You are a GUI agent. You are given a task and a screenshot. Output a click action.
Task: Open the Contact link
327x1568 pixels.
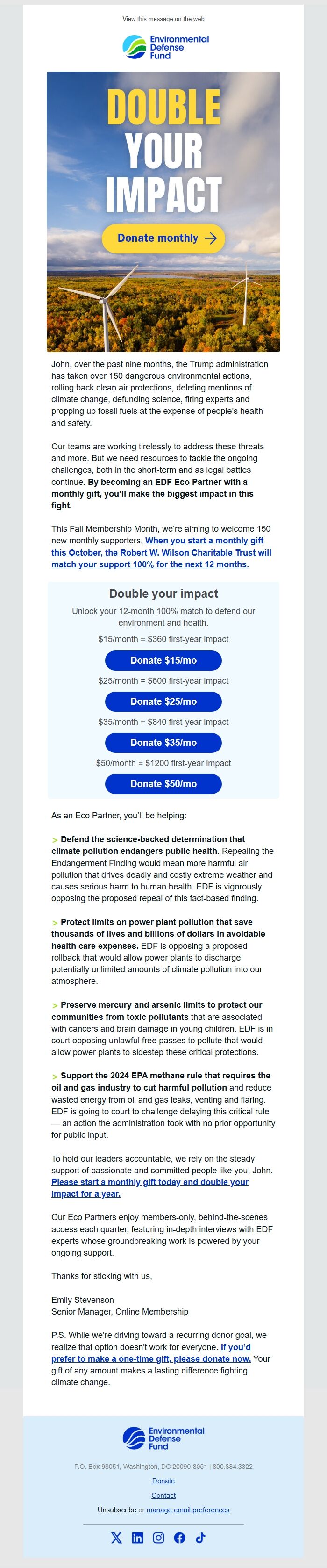pyautogui.click(x=163, y=1495)
